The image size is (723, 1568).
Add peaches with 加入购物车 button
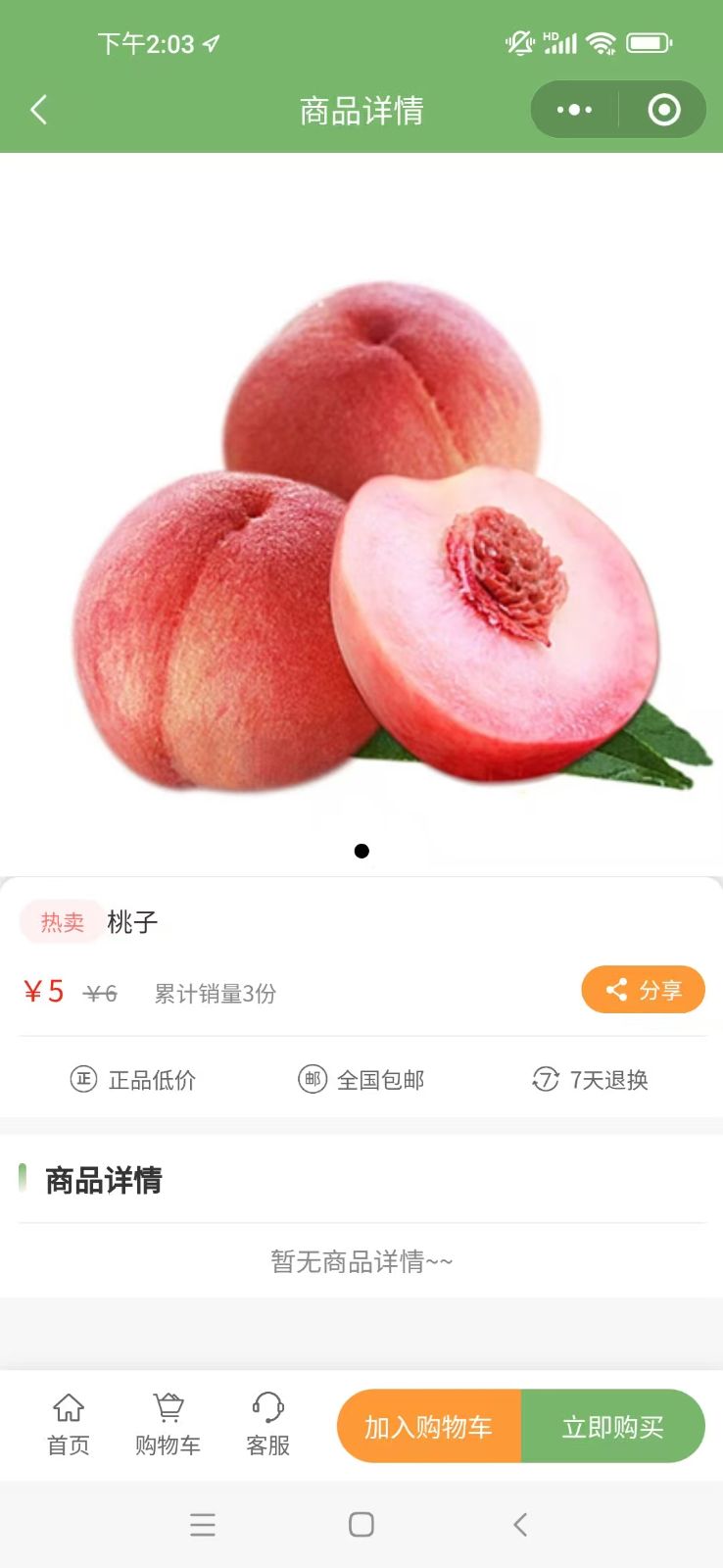click(429, 1427)
